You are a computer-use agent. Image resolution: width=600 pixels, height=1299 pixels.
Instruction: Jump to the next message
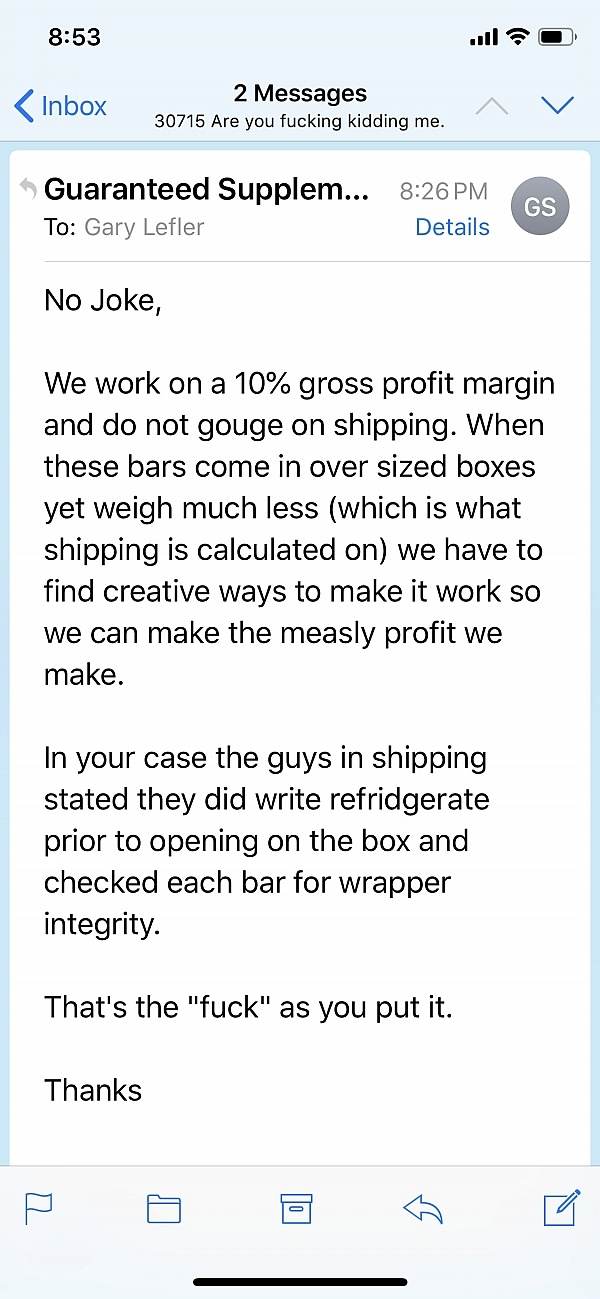[x=556, y=106]
